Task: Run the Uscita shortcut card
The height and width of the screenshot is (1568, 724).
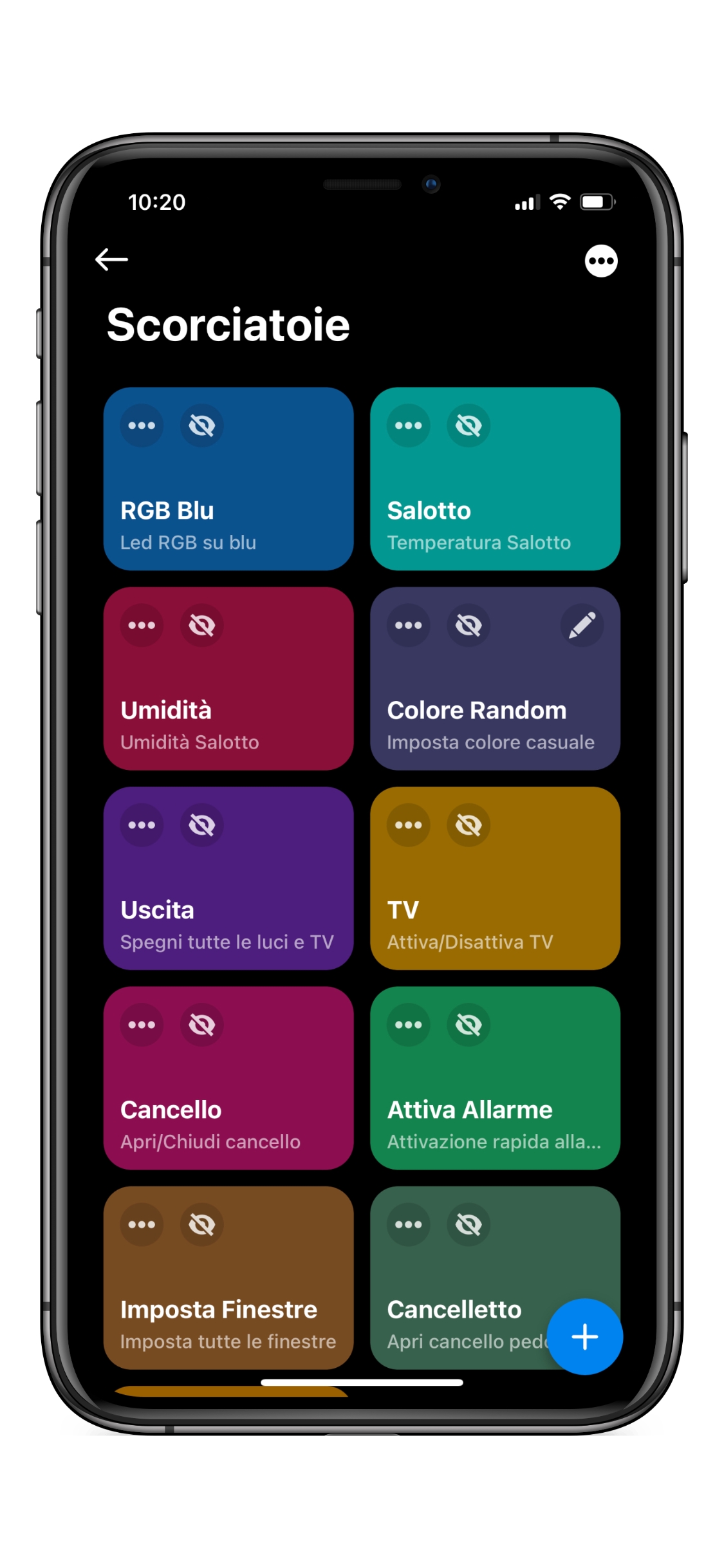Action: (x=228, y=908)
